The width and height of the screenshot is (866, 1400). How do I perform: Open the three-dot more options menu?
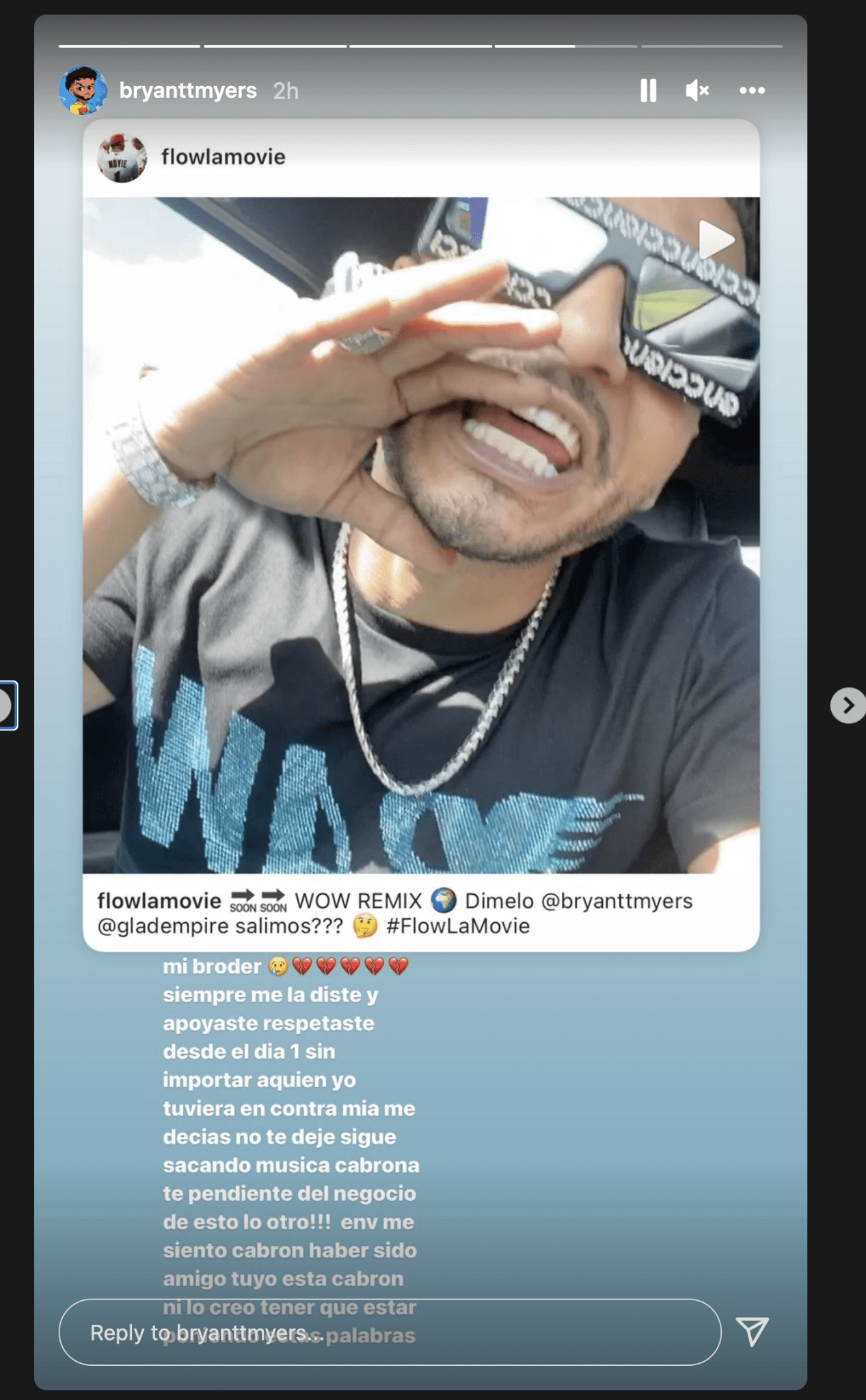pos(752,90)
